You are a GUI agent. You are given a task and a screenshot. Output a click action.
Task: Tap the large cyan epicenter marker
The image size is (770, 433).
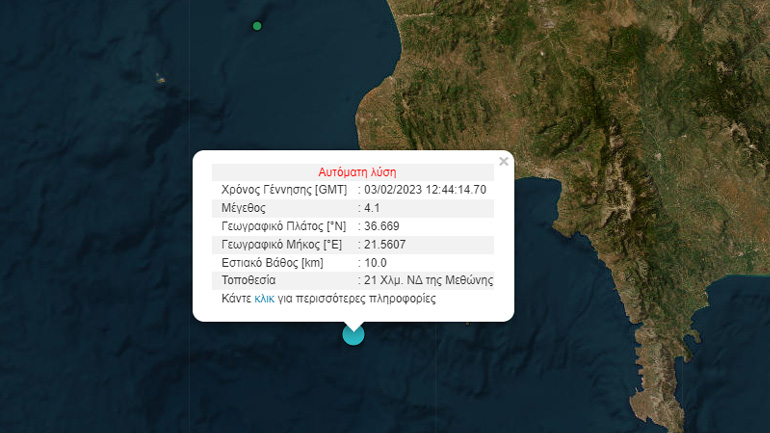point(353,334)
